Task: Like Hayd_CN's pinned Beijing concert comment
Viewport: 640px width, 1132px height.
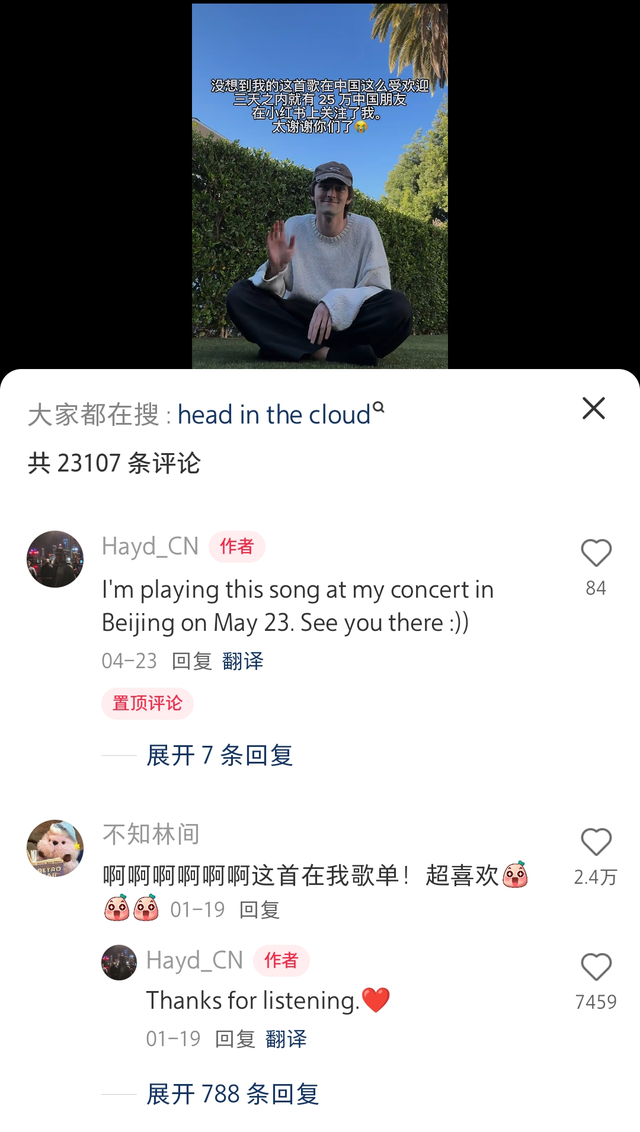Action: click(596, 553)
